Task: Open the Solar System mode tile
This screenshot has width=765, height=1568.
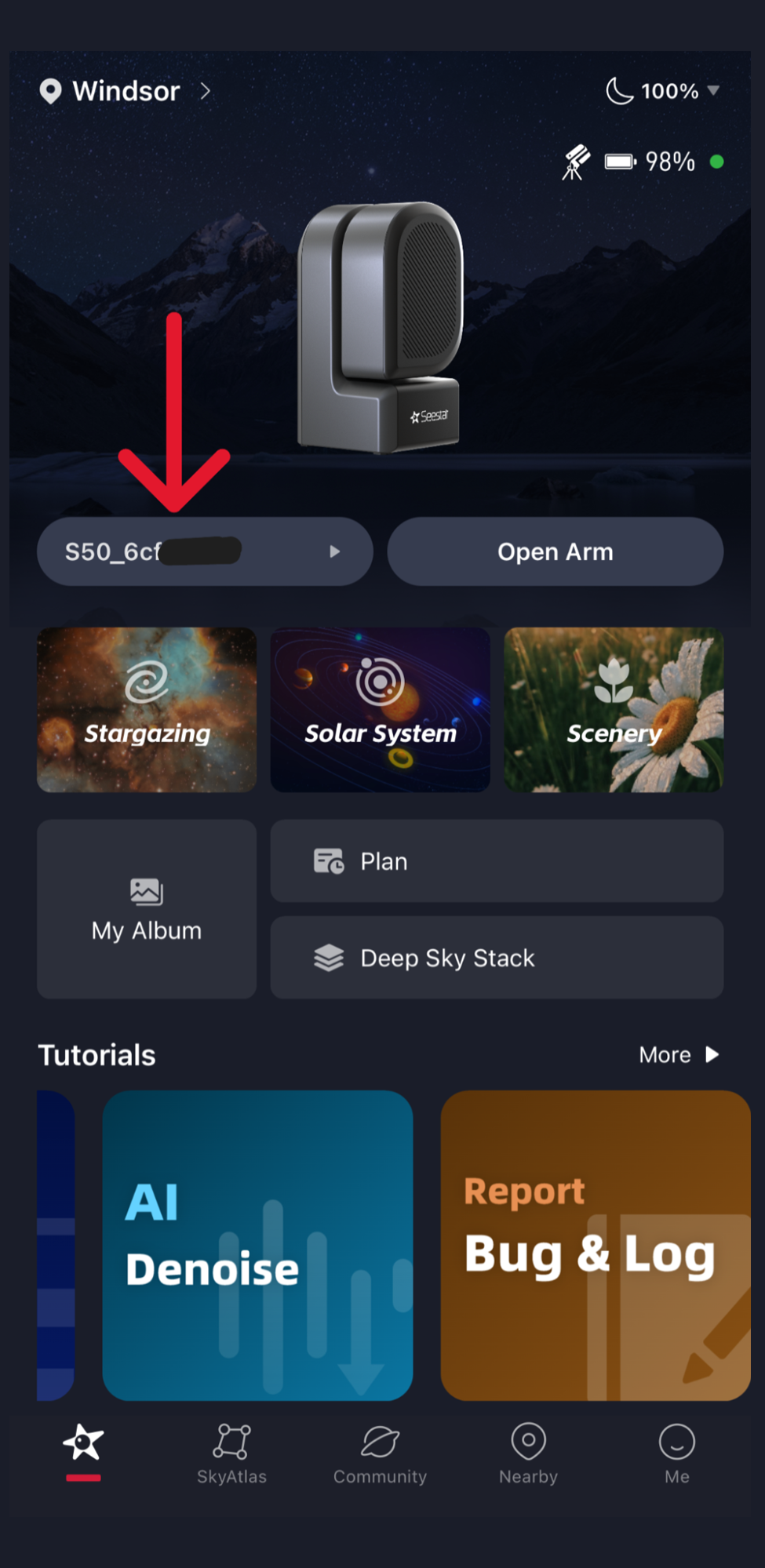Action: 381,710
